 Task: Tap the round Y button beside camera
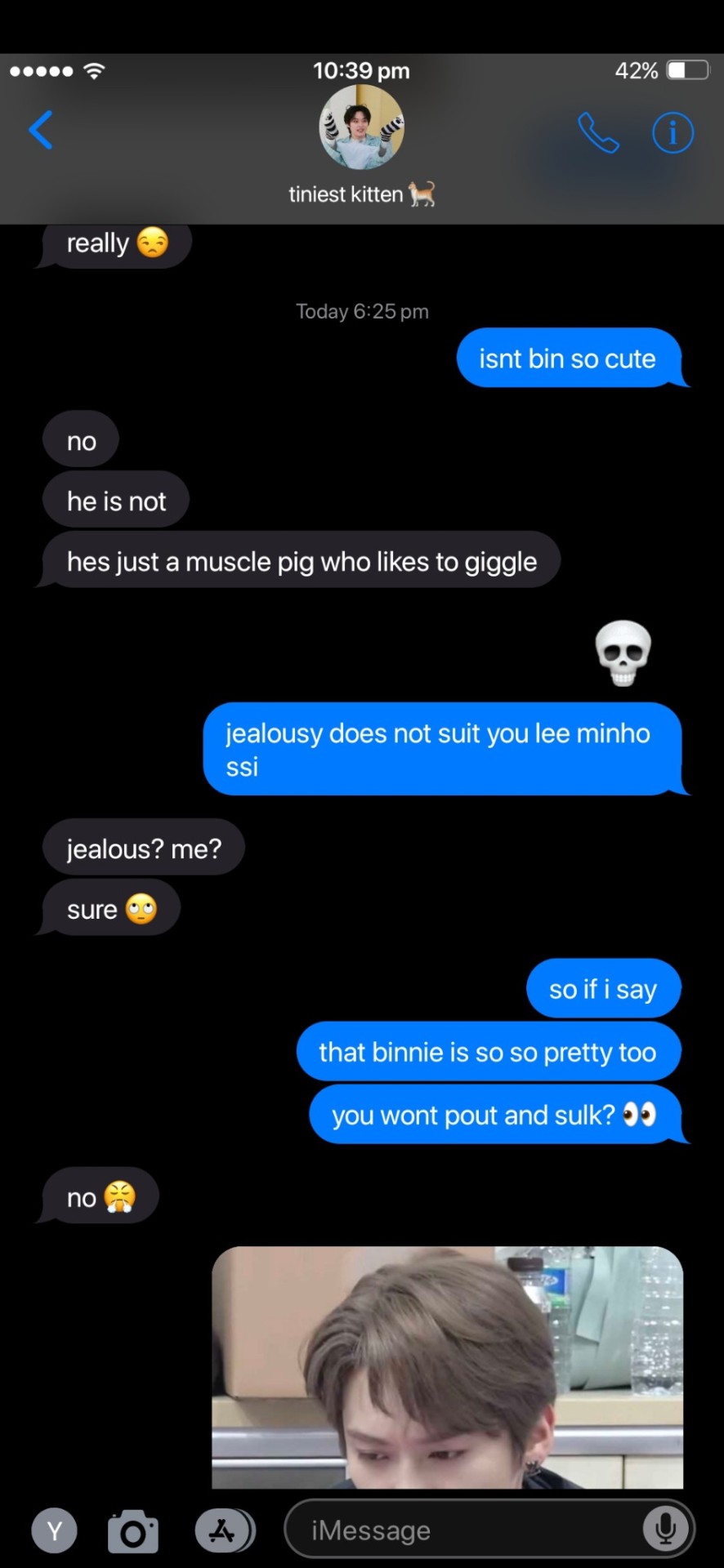click(x=55, y=1530)
